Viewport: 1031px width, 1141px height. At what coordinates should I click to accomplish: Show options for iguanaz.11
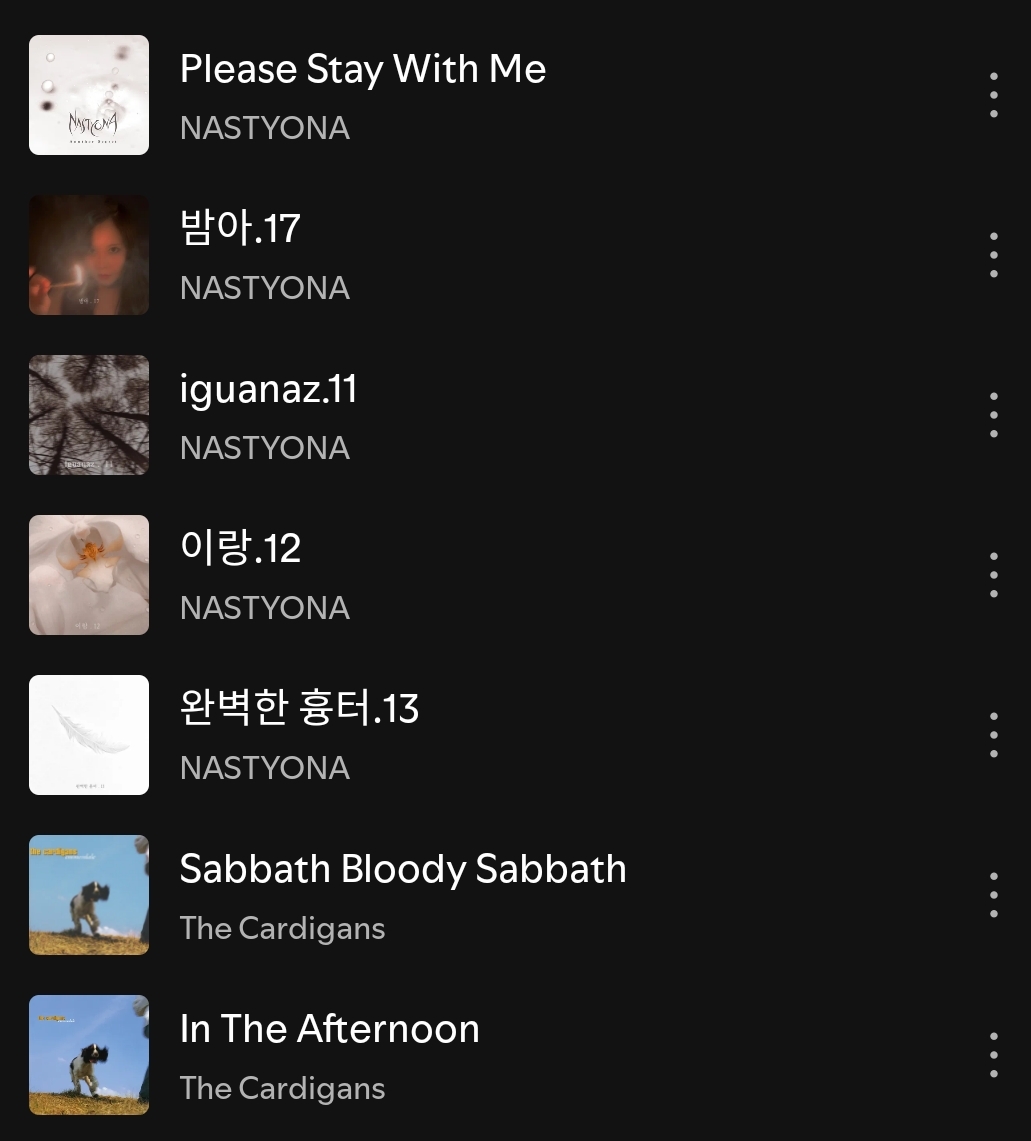point(993,415)
